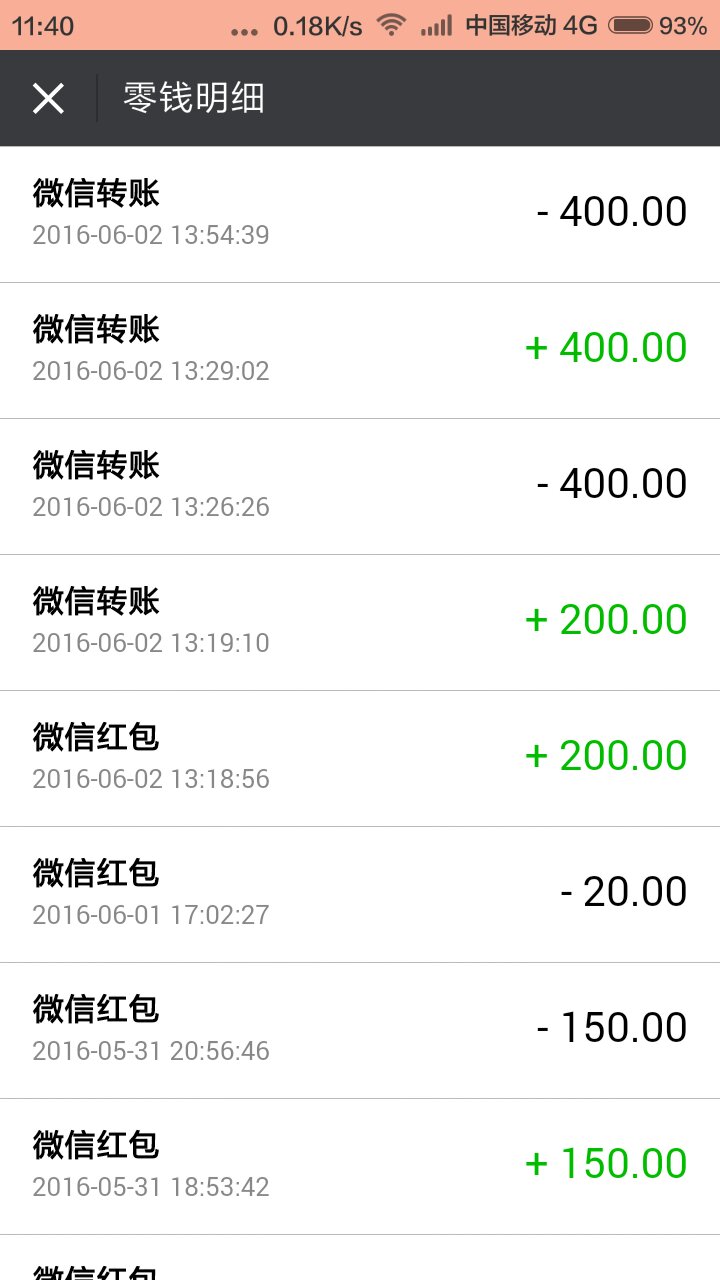Open the 微信转账 record from 13:54:39
This screenshot has height=1280, width=720.
click(360, 212)
